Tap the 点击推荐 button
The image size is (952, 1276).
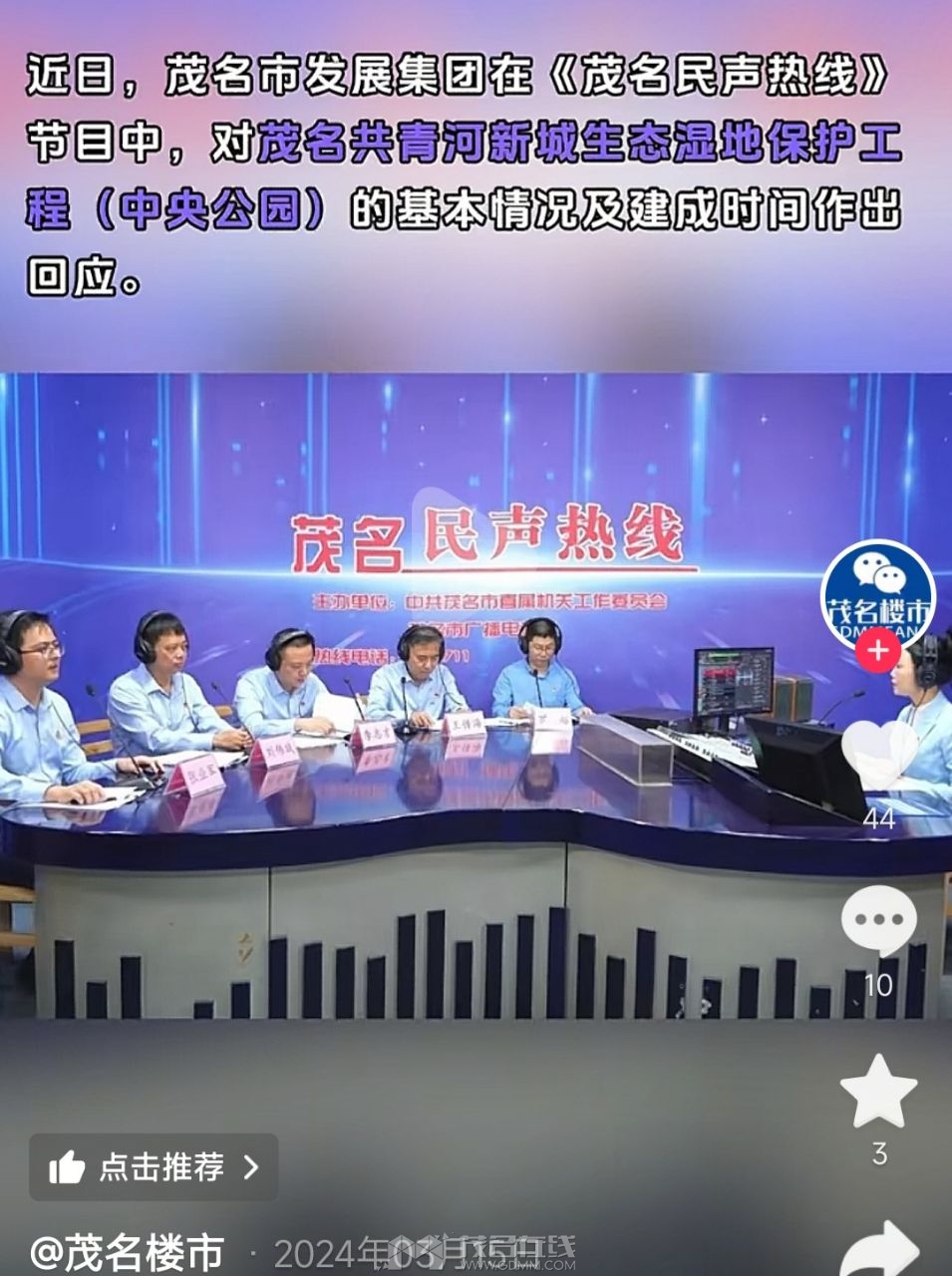[x=154, y=1166]
